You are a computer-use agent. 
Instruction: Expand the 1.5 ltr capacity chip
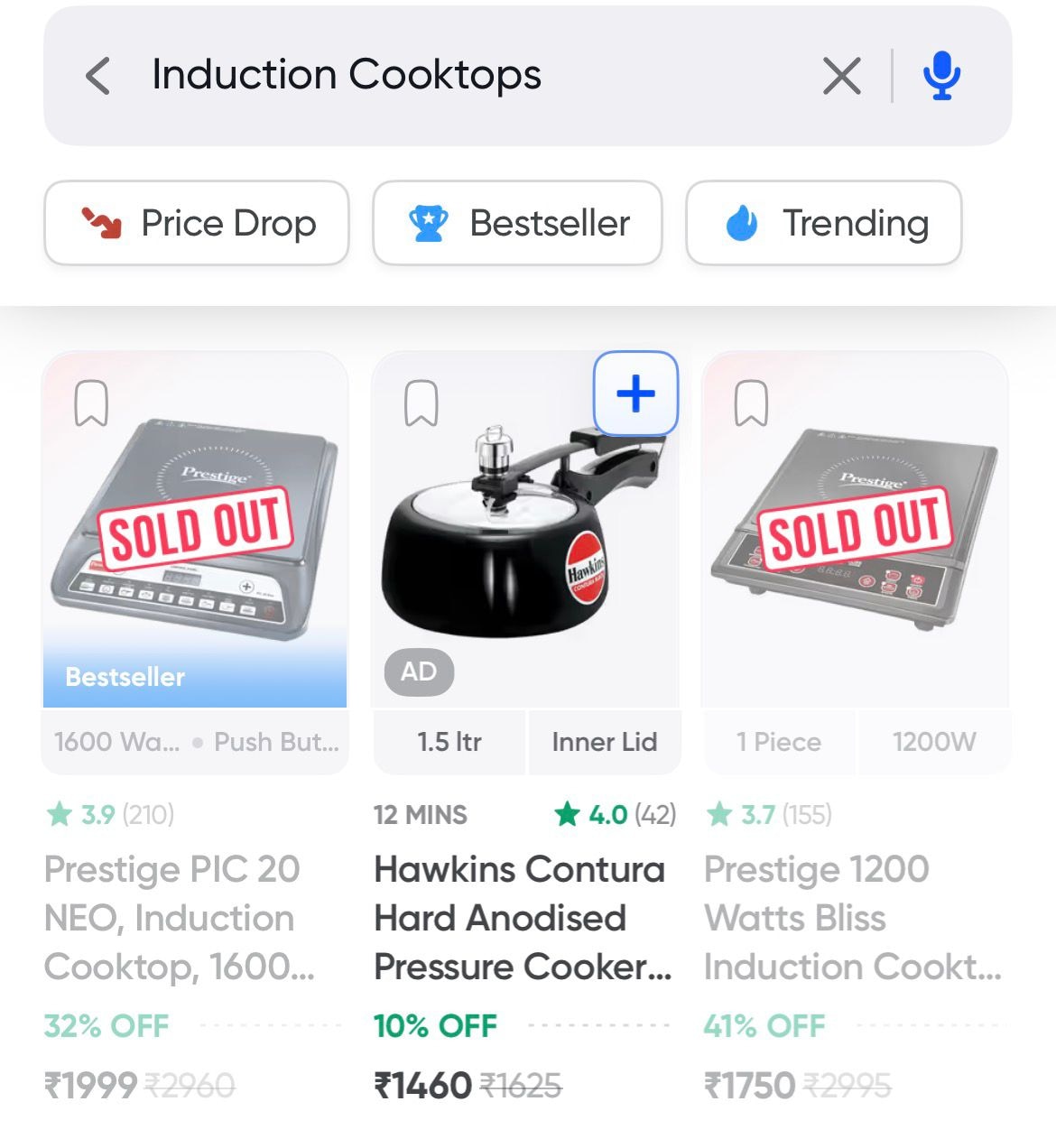[x=450, y=742]
